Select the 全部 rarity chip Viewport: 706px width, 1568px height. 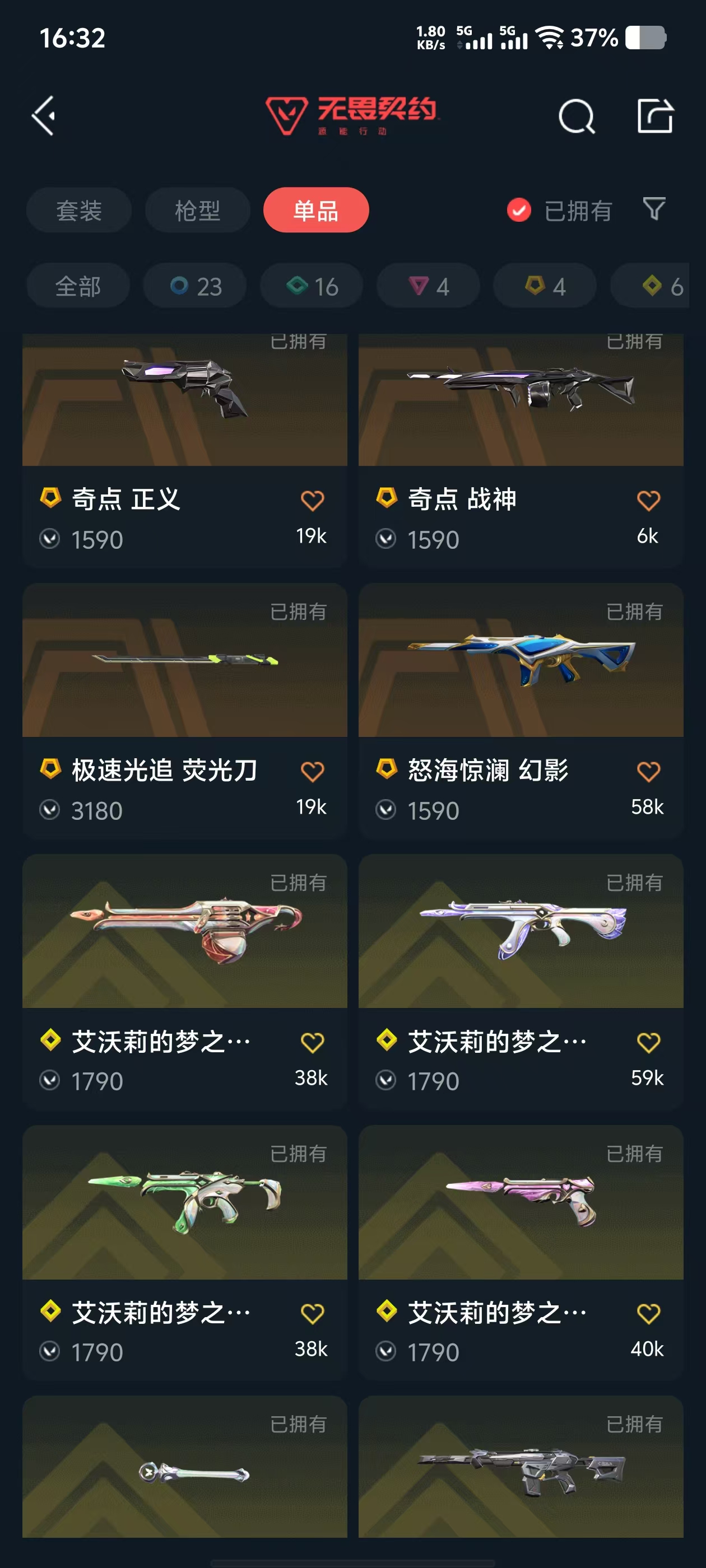78,286
